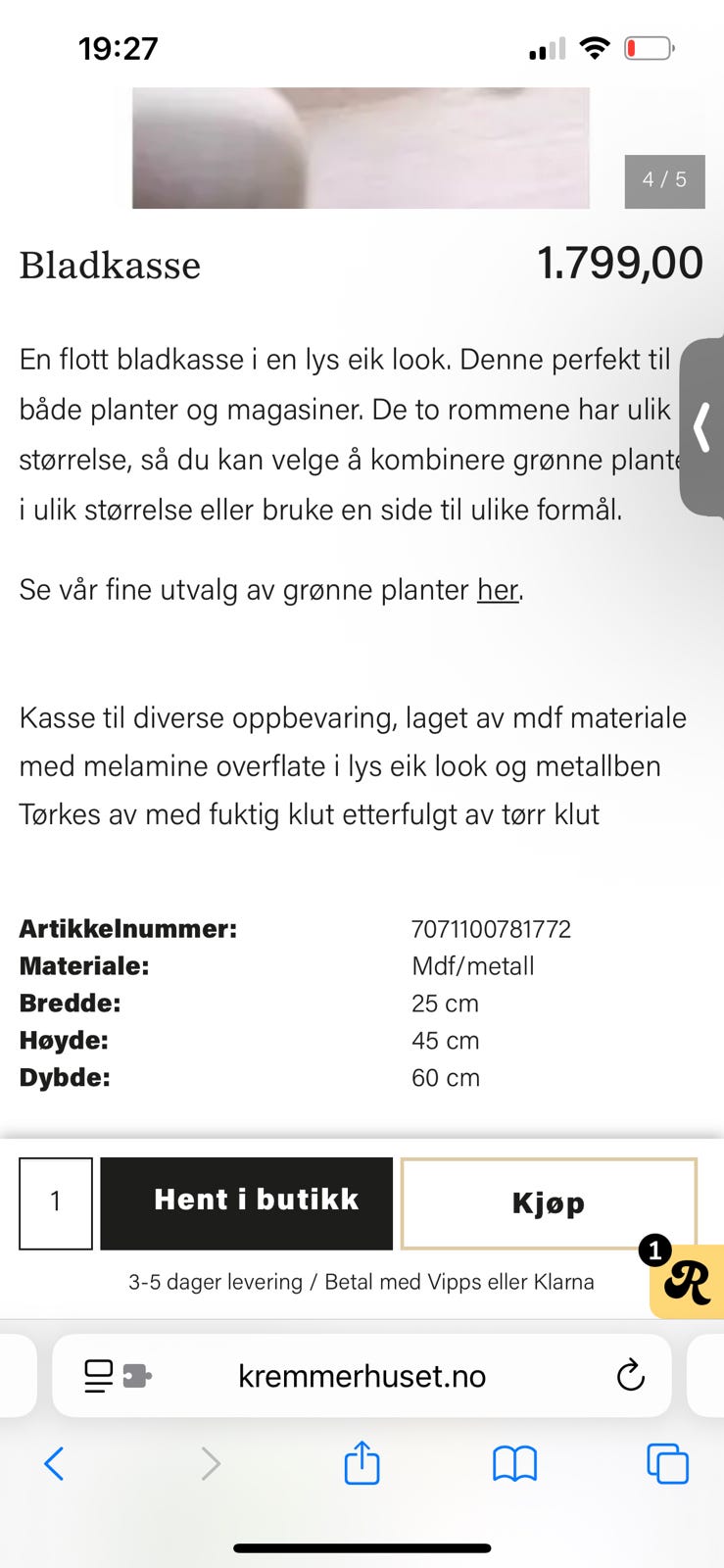Tap the notification badge showing 1
This screenshot has width=724, height=1568.
pos(654,1249)
